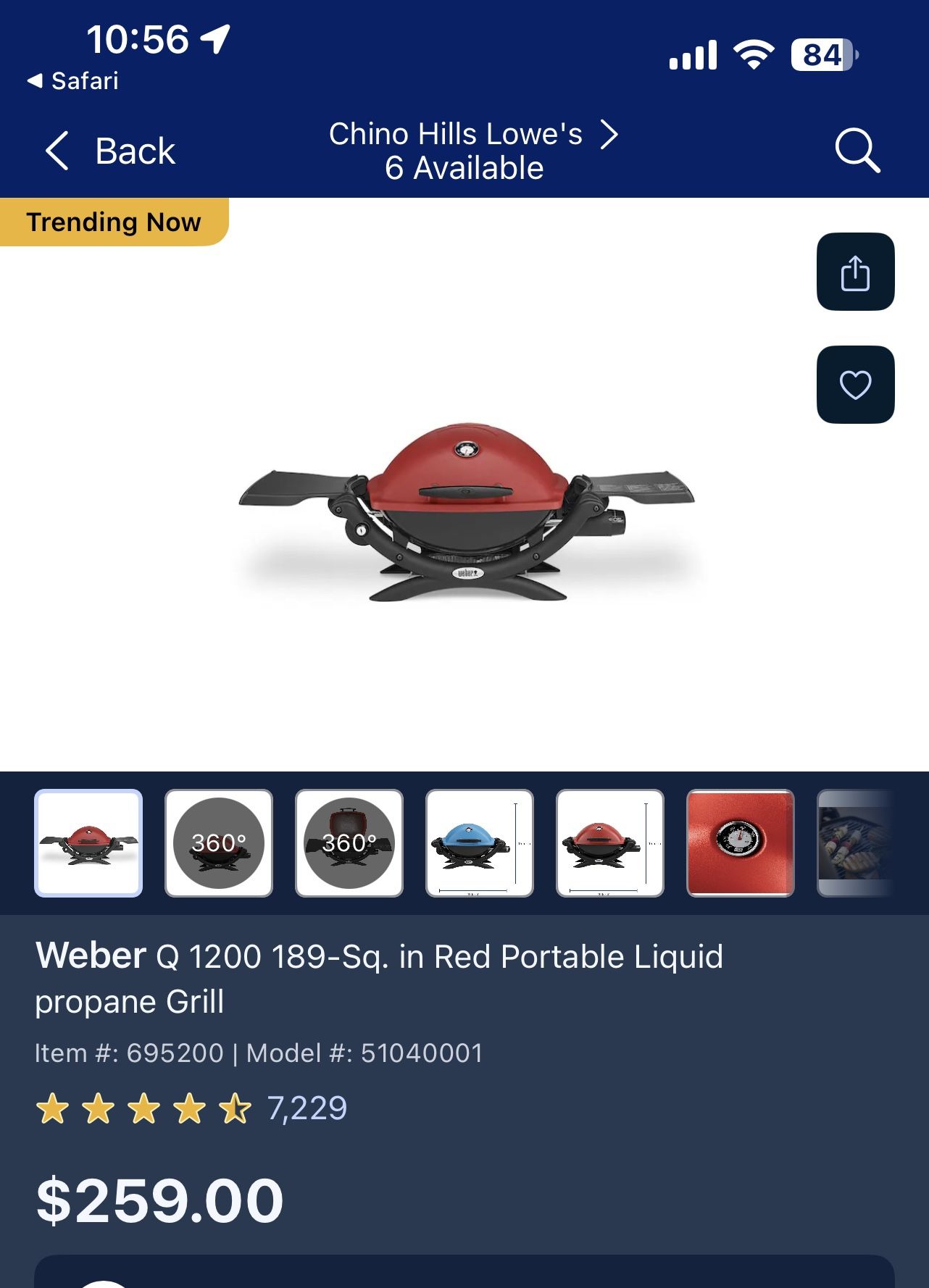Image resolution: width=929 pixels, height=1288 pixels.
Task: Open the 7,229 customer reviews
Action: point(307,1108)
